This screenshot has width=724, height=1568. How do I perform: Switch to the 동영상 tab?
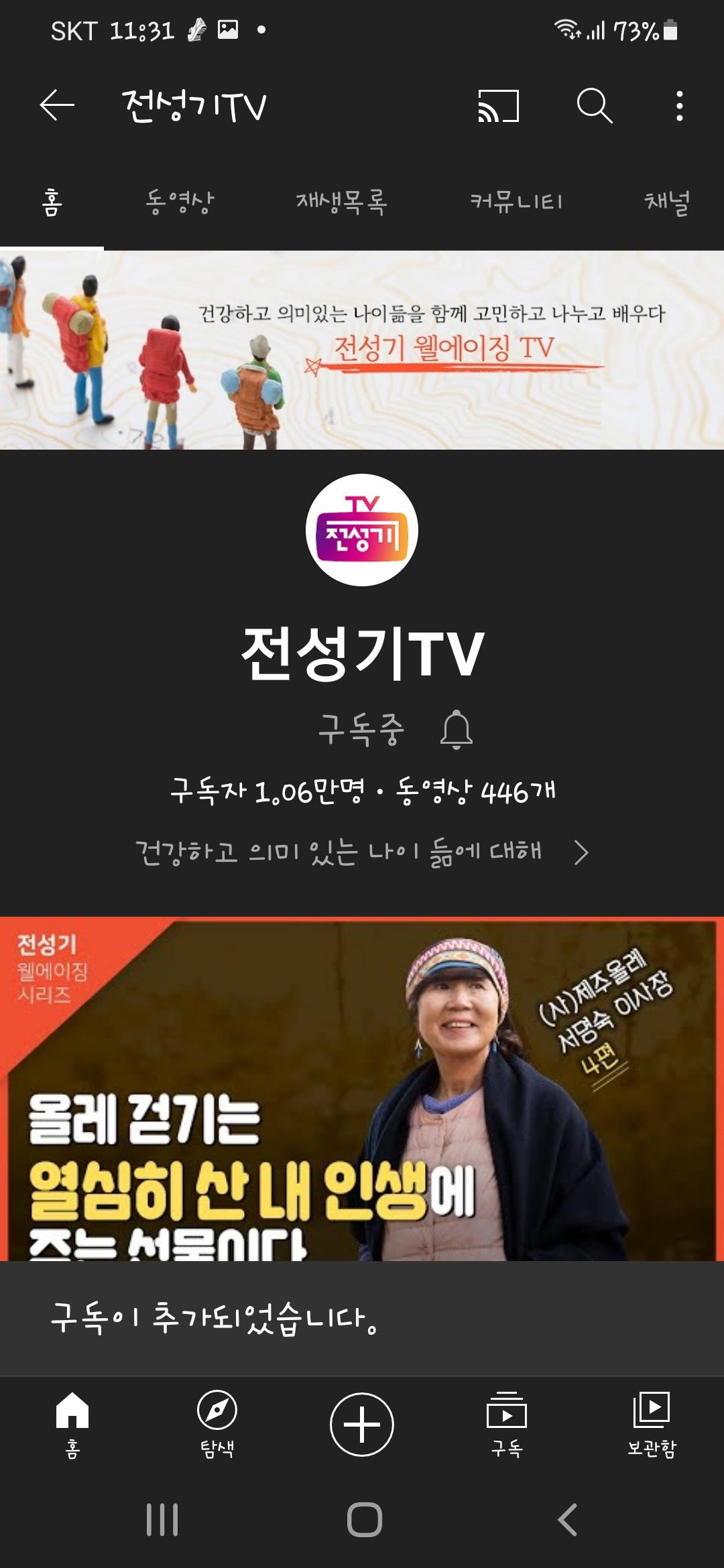click(x=180, y=202)
